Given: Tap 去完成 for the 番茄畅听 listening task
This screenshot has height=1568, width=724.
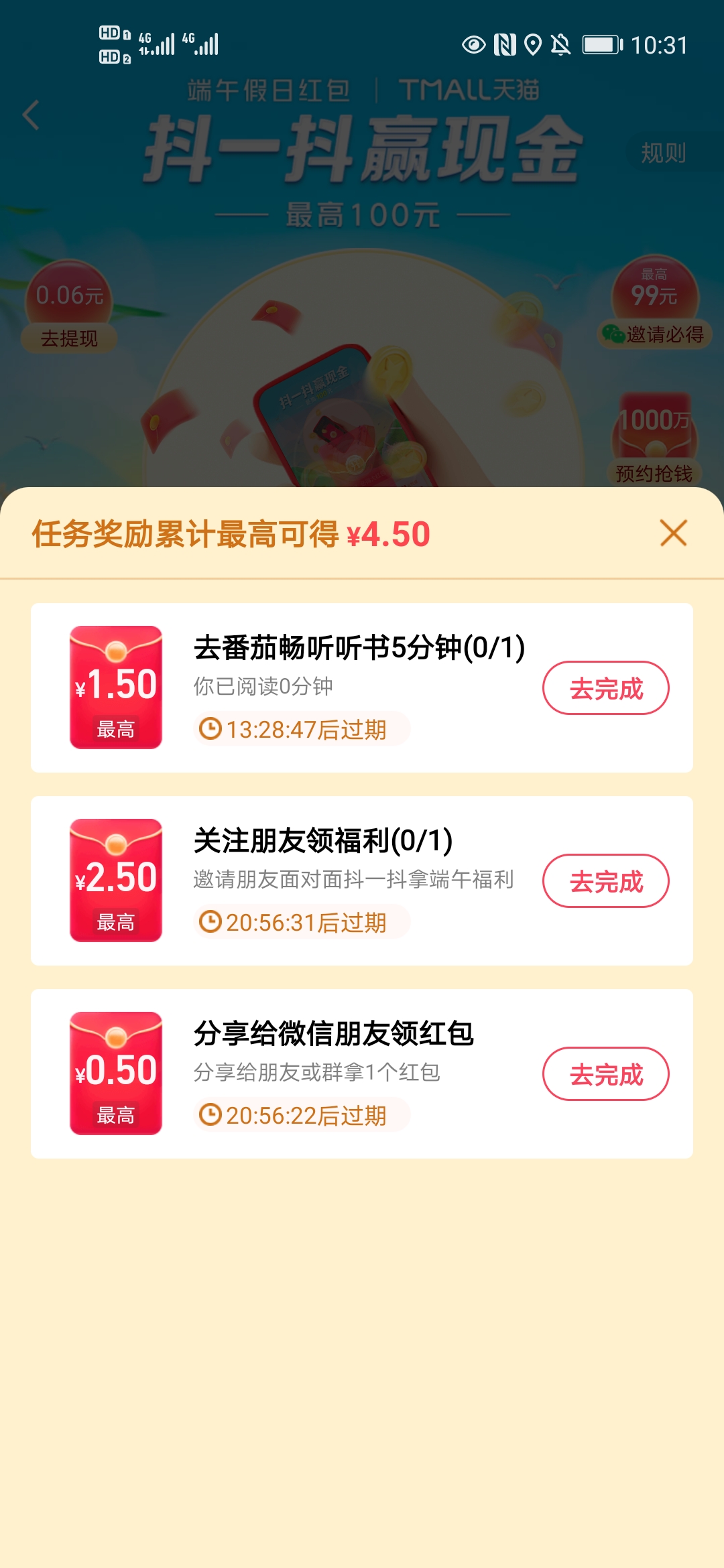Looking at the screenshot, I should tap(605, 688).
